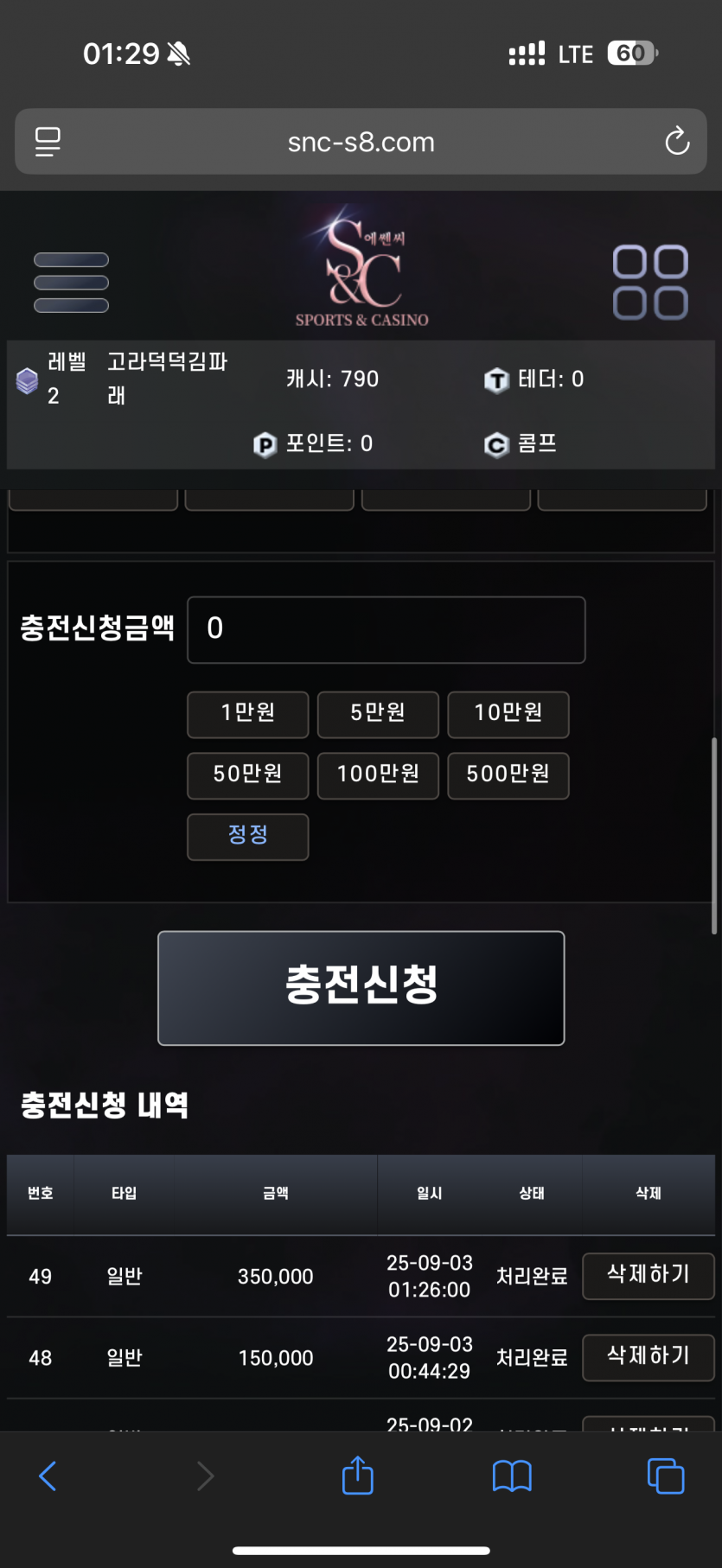The width and height of the screenshot is (722, 1568).
Task: Tap the snc-s8.com address bar
Action: pos(361,142)
